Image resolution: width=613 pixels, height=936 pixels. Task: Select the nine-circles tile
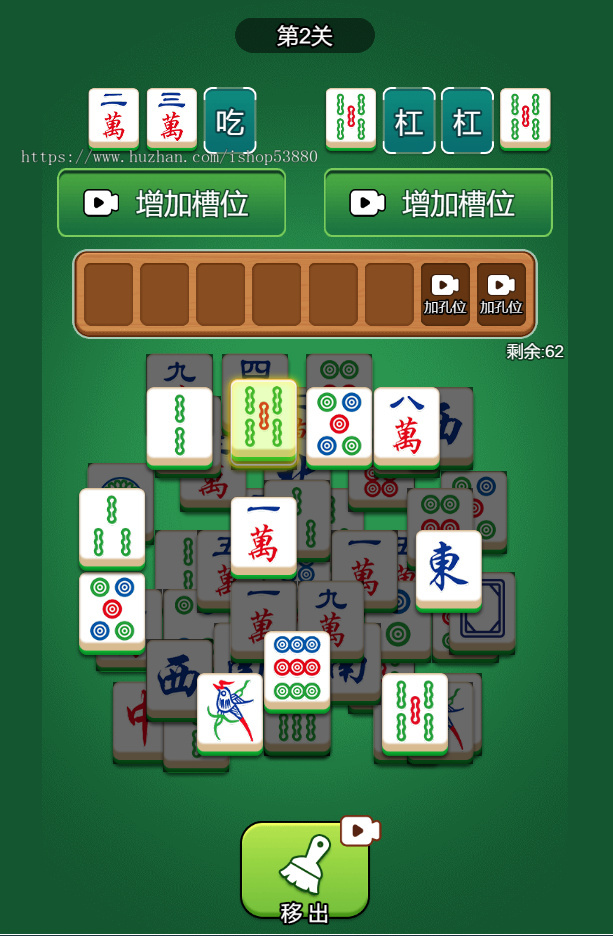click(297, 667)
